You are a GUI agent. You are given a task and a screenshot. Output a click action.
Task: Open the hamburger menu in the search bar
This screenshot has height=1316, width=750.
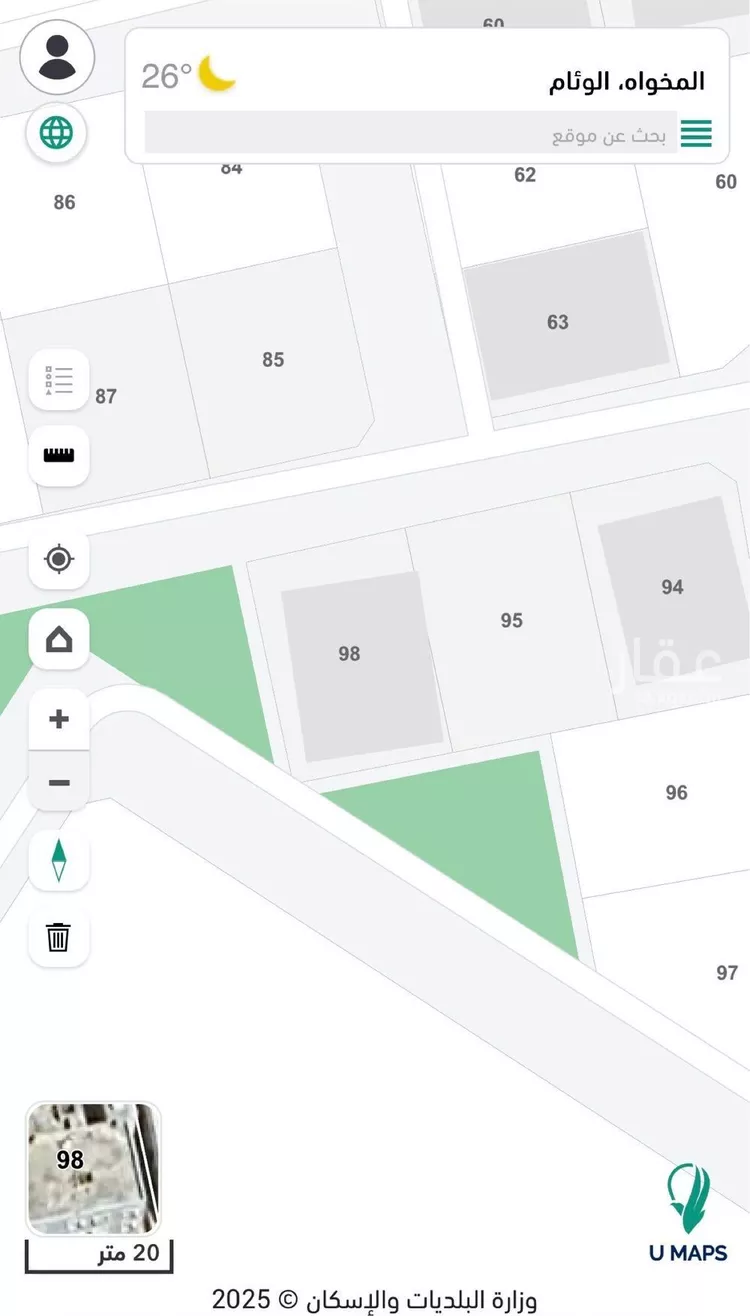(x=697, y=133)
